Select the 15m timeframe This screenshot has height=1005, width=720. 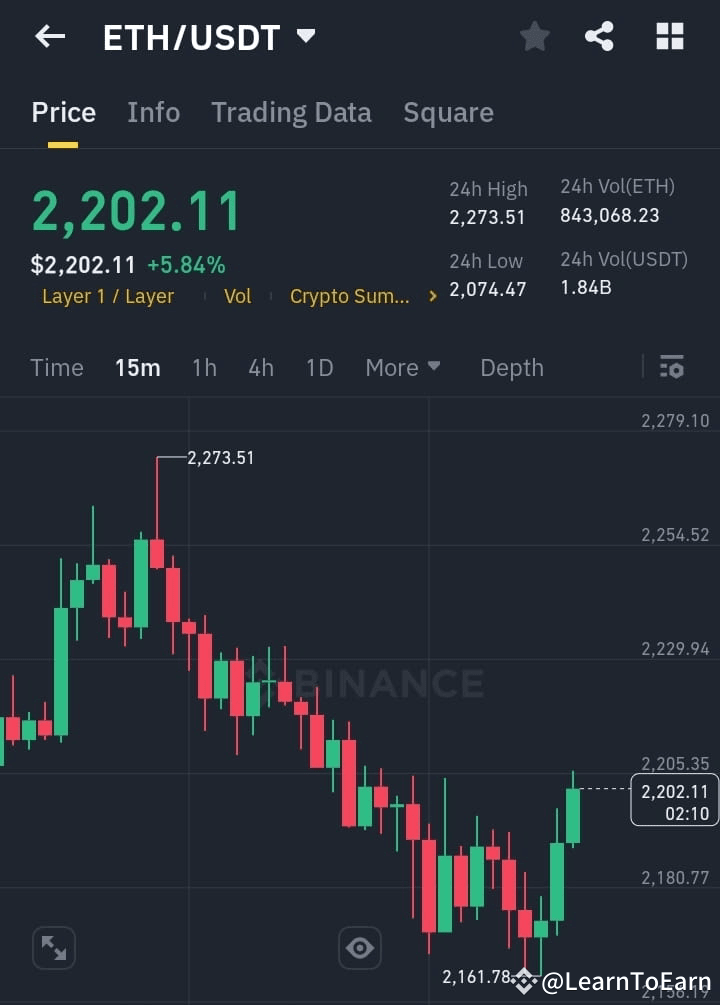point(137,367)
